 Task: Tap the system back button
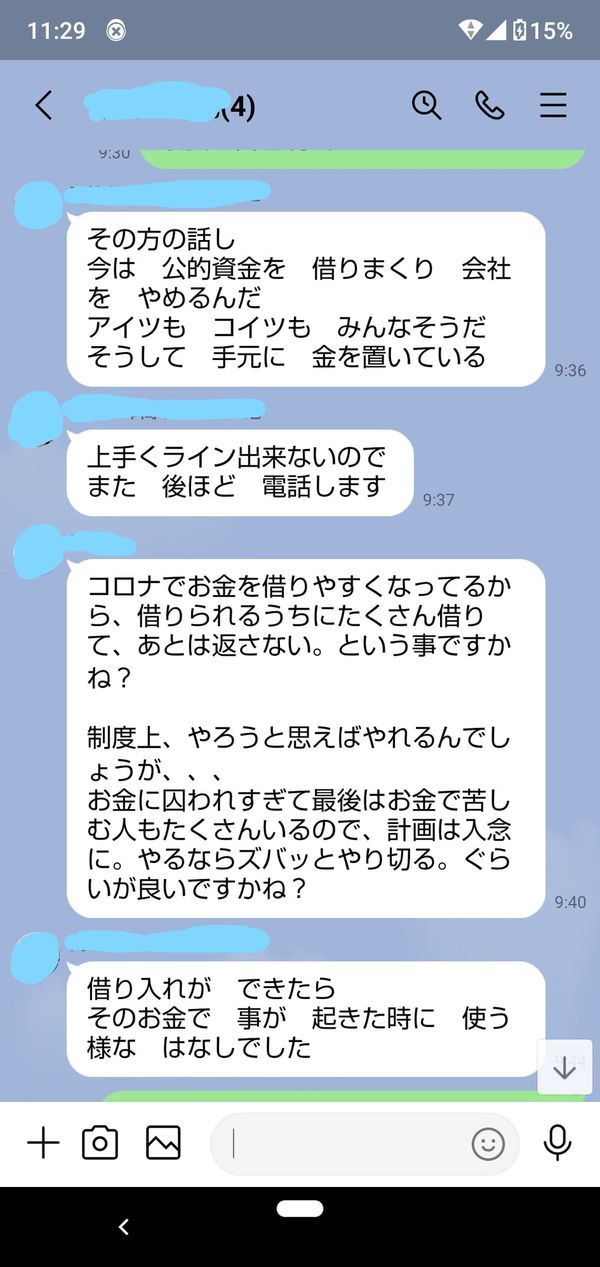click(123, 1227)
